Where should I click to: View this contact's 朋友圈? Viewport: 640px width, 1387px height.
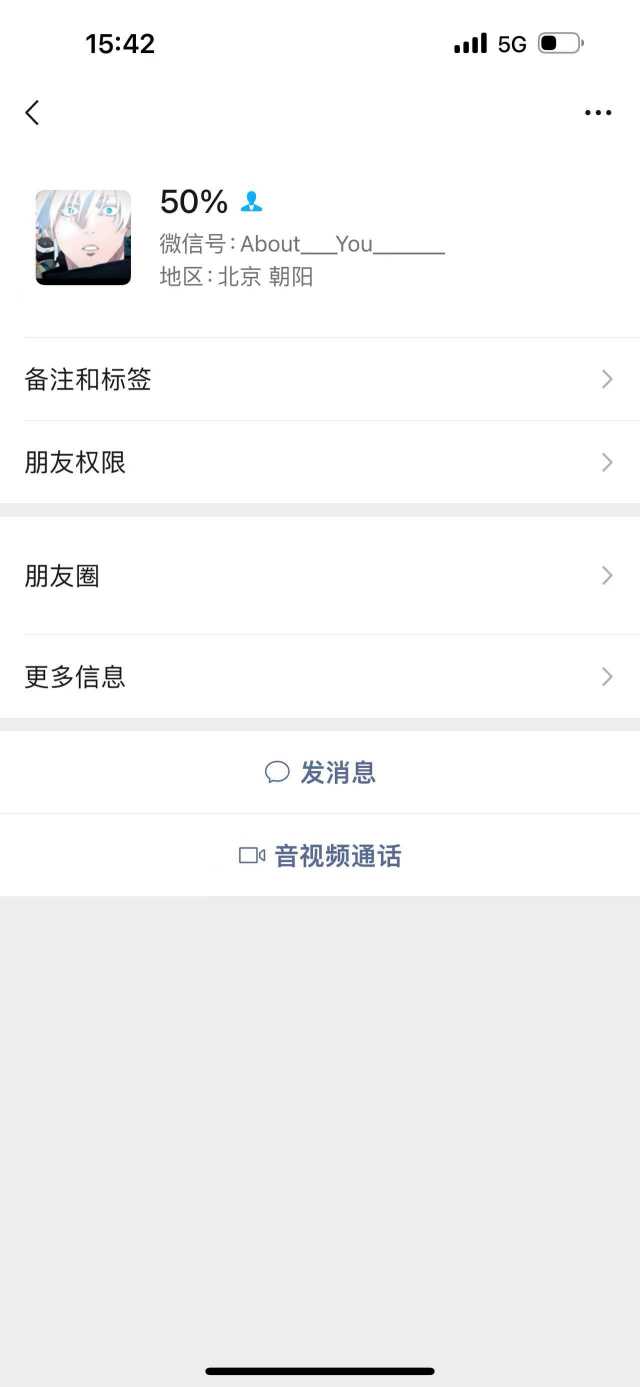(320, 576)
